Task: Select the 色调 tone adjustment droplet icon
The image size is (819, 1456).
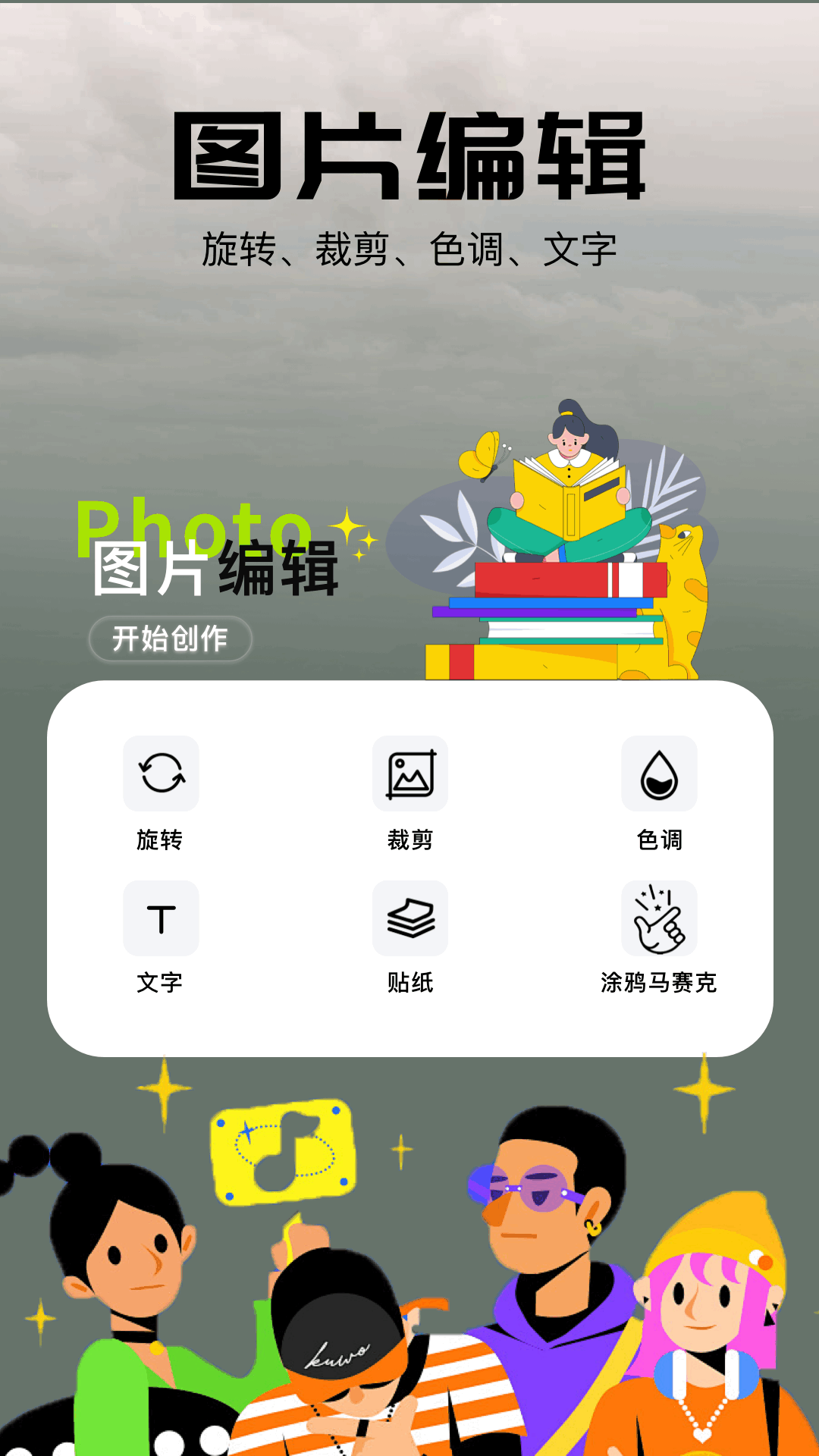Action: (658, 774)
